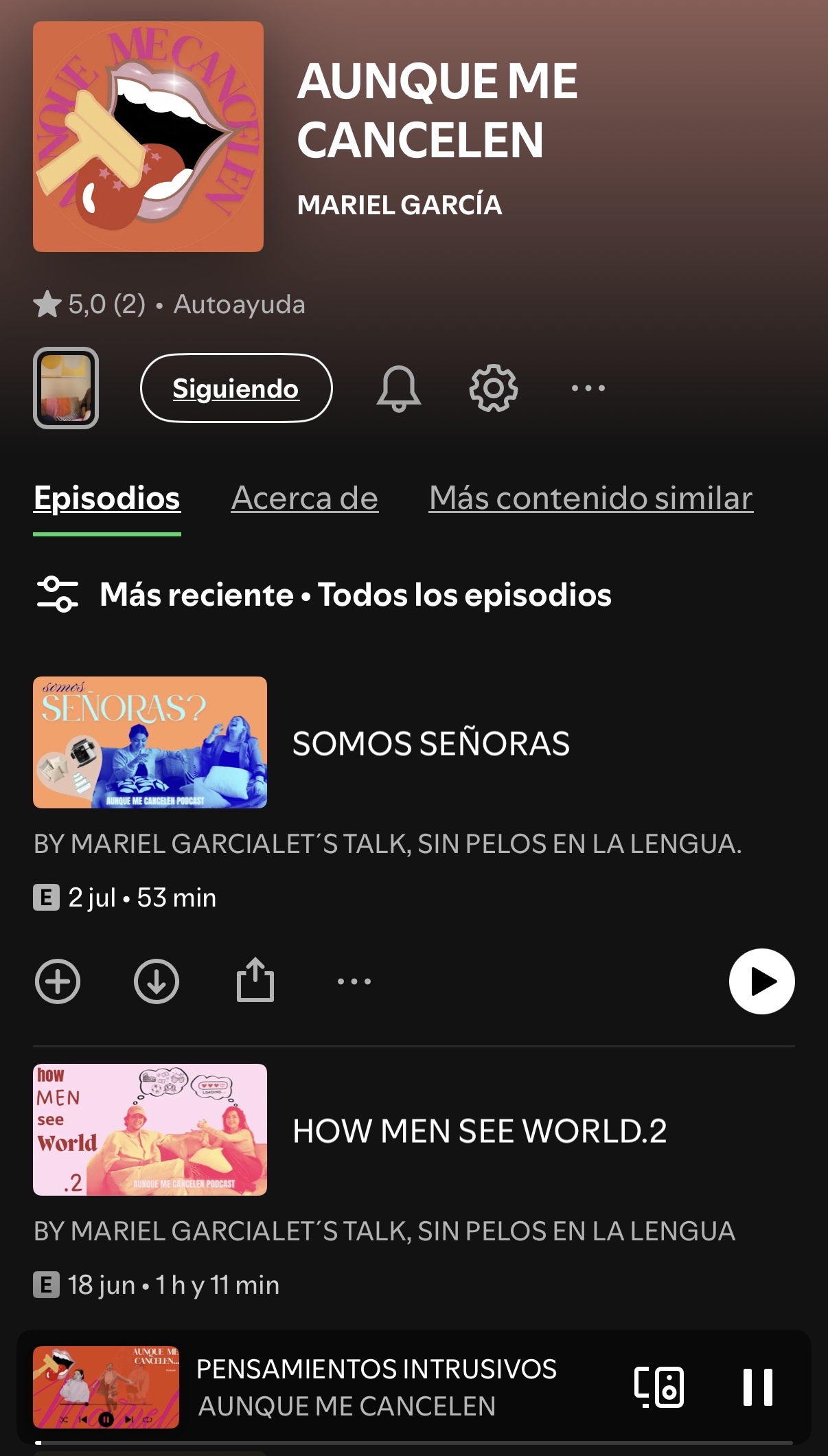Open the HOW MEN SEE WORLD.2 episode
Viewport: 828px width, 1456px height.
point(480,1130)
